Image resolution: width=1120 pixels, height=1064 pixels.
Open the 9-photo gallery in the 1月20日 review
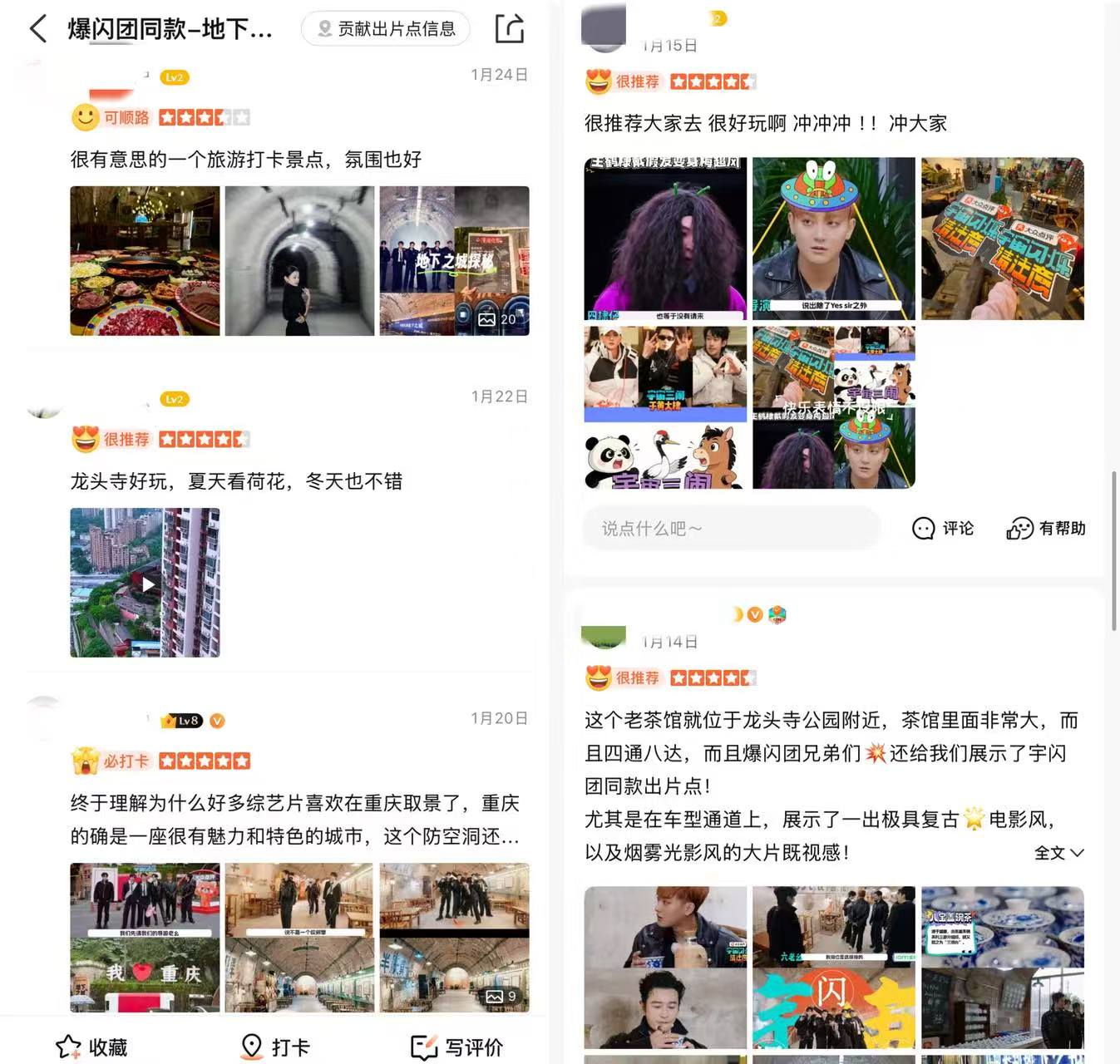(x=454, y=937)
